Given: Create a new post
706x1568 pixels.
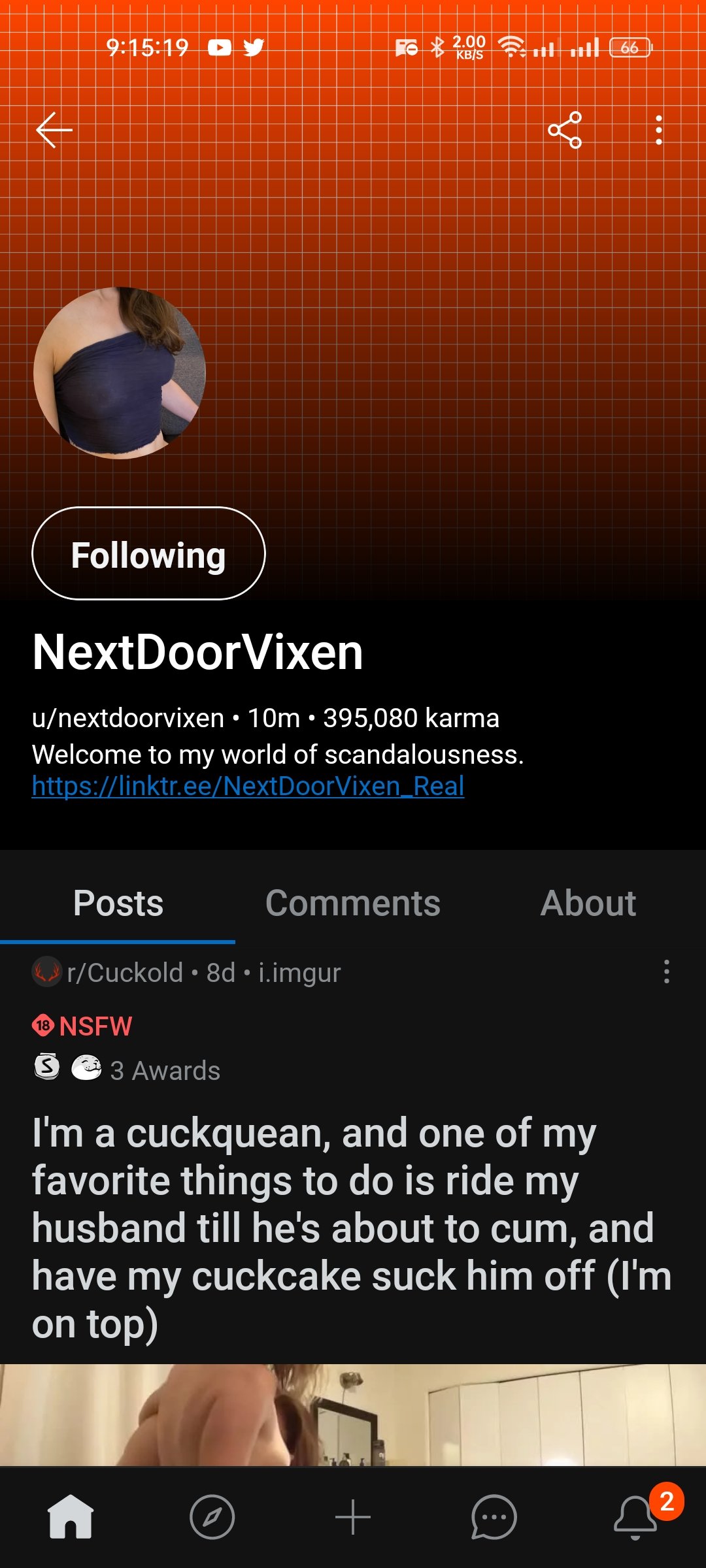Looking at the screenshot, I should tap(353, 1516).
